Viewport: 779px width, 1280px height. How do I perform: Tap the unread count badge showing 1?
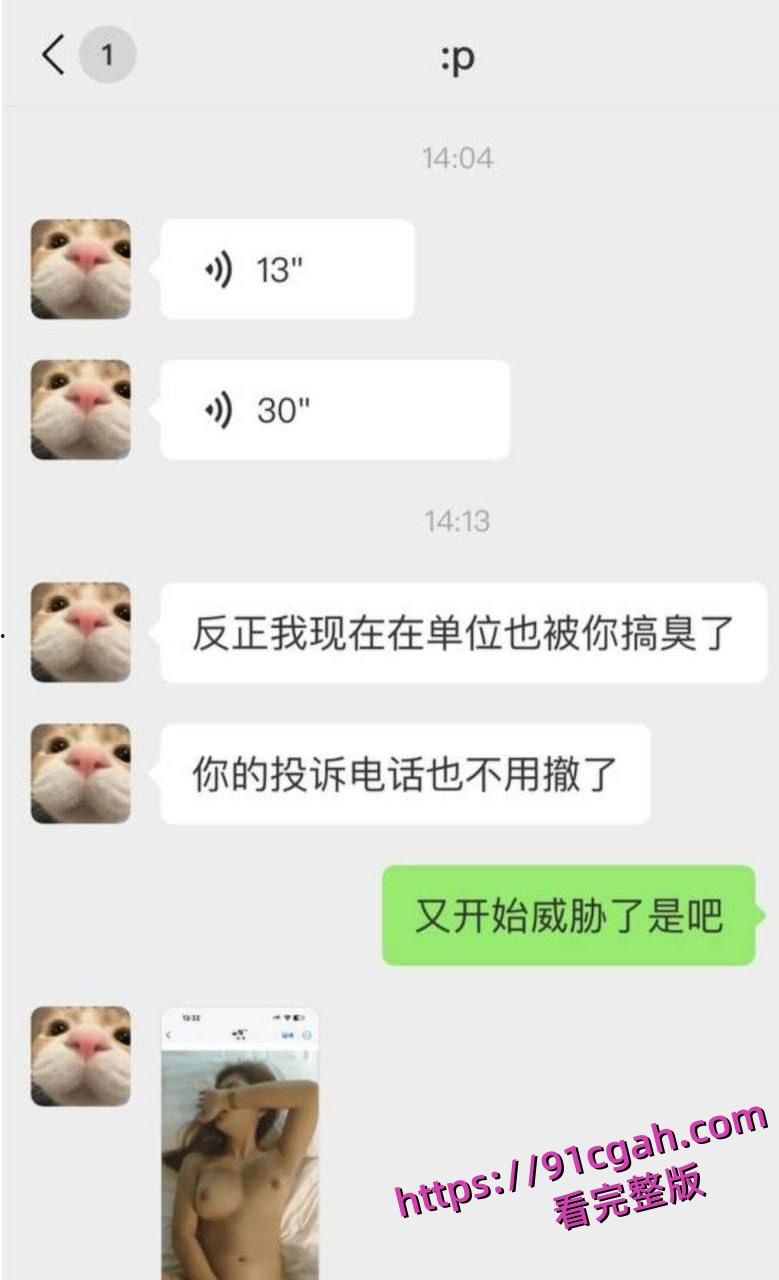pos(109,55)
